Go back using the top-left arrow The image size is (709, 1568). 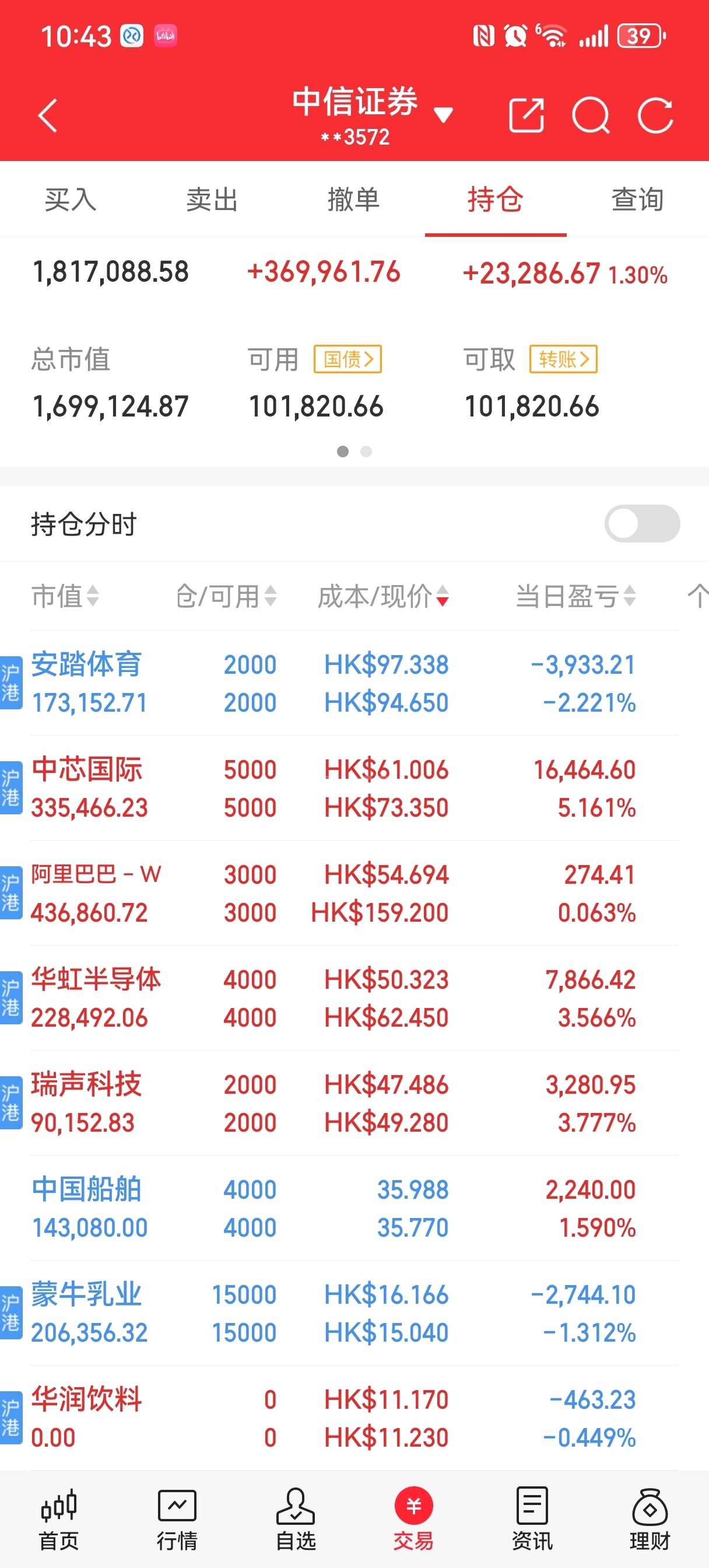47,115
